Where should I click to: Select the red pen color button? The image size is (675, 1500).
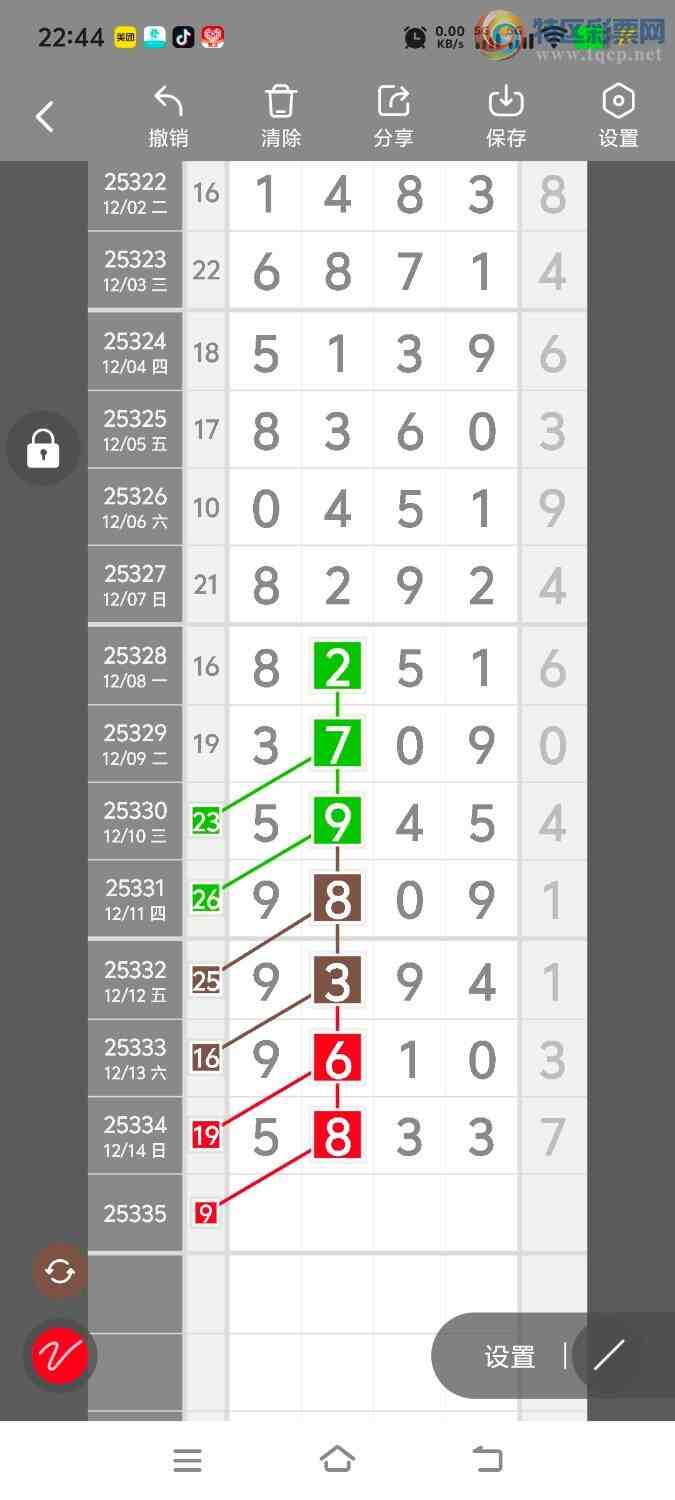(60, 1356)
